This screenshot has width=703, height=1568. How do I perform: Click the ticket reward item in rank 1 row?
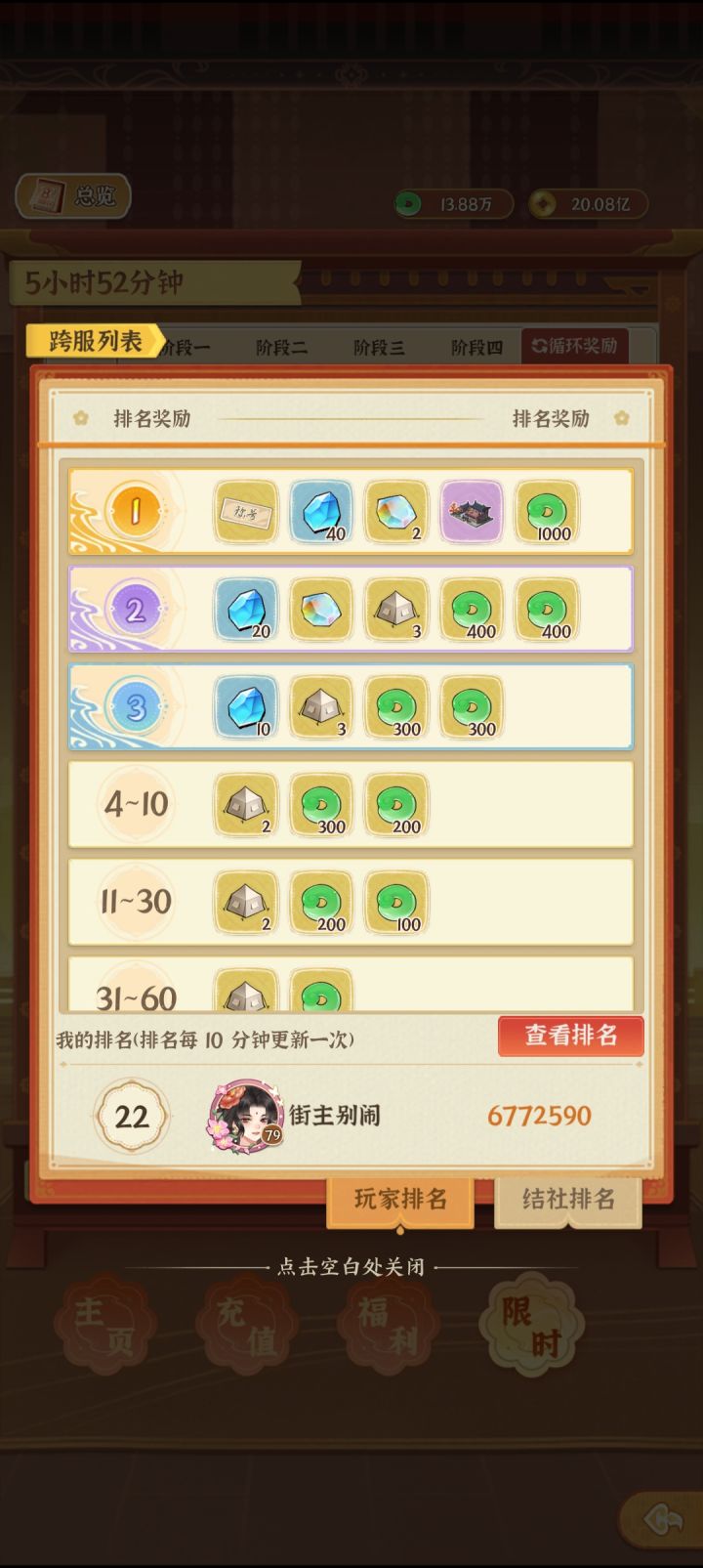click(247, 511)
